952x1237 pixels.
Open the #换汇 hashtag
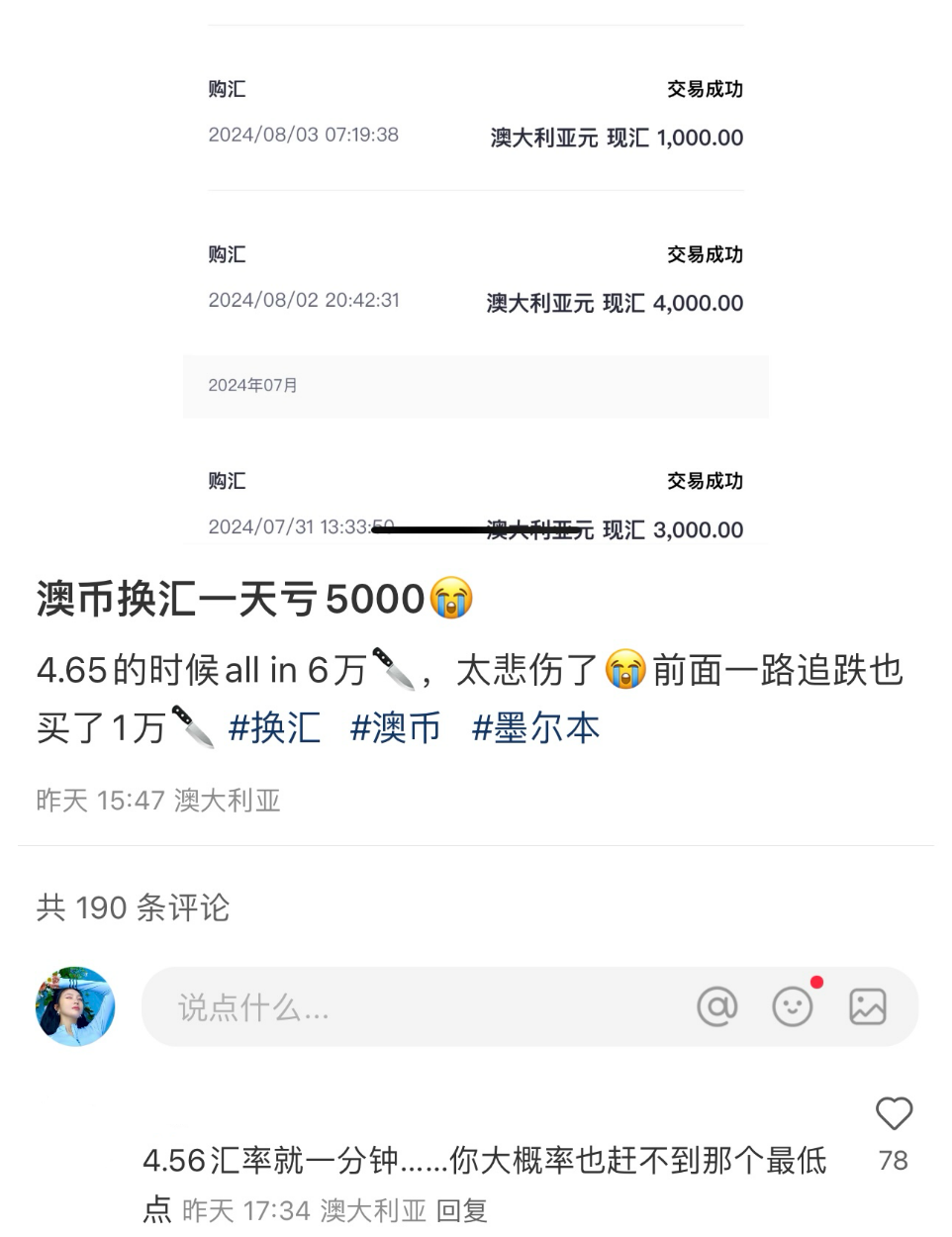pyautogui.click(x=274, y=728)
